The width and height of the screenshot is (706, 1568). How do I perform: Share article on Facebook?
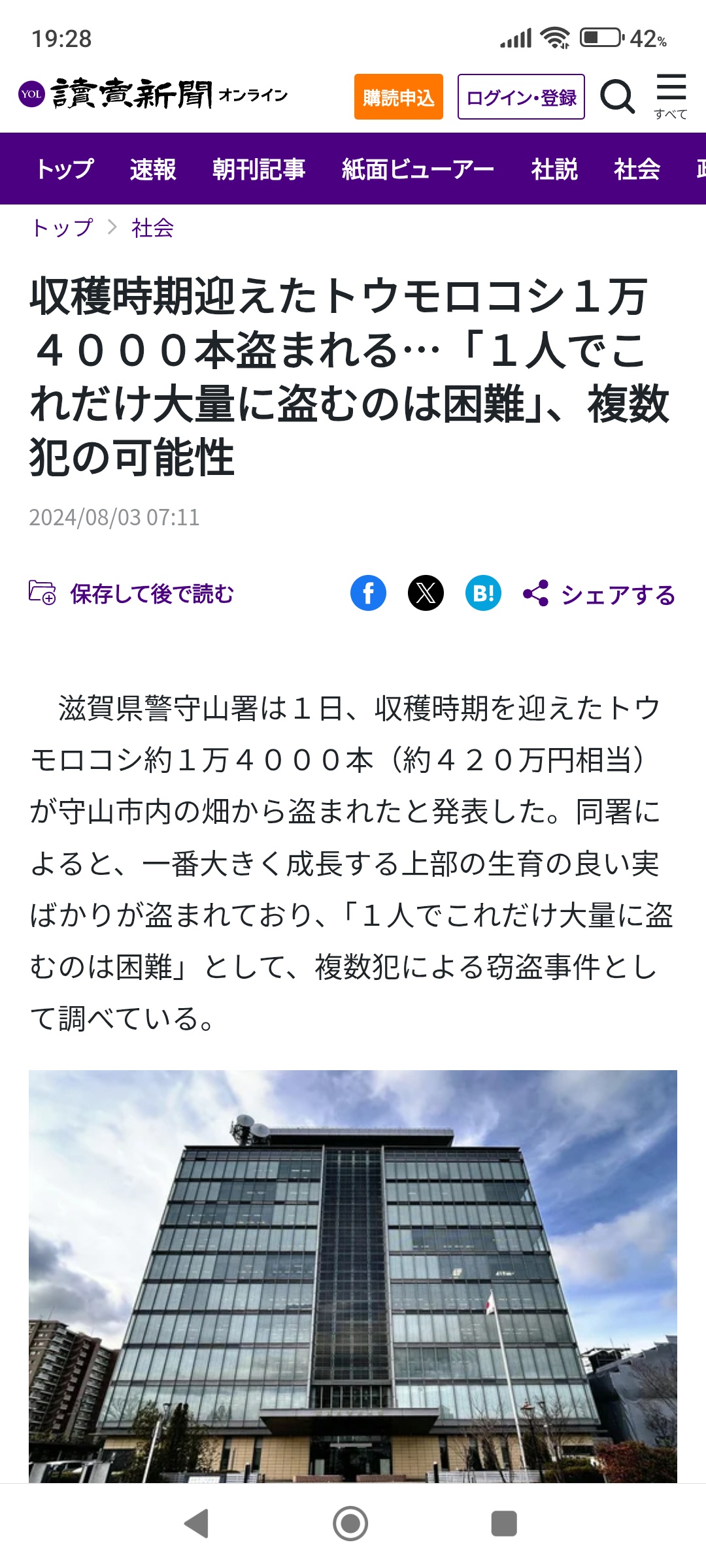(x=368, y=593)
